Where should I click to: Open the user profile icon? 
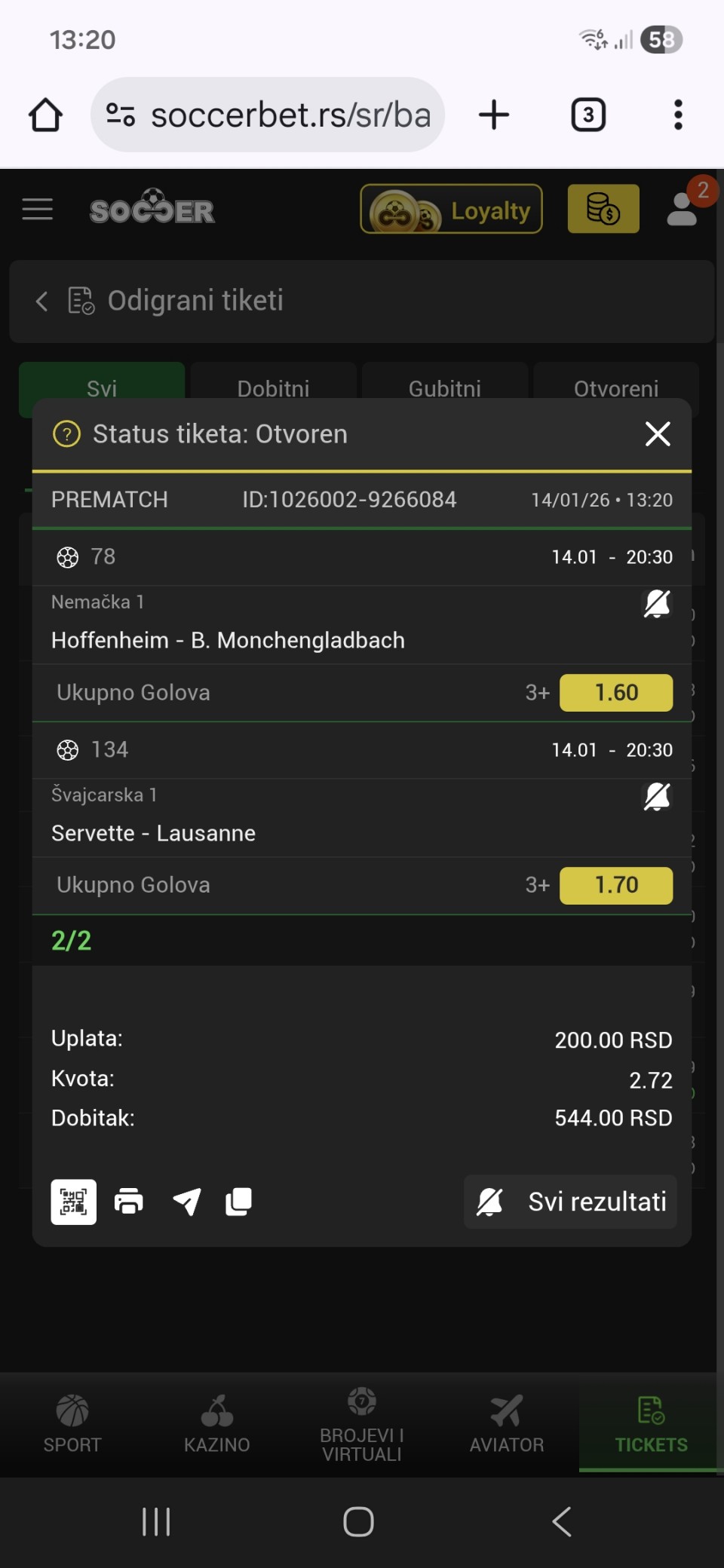(683, 210)
